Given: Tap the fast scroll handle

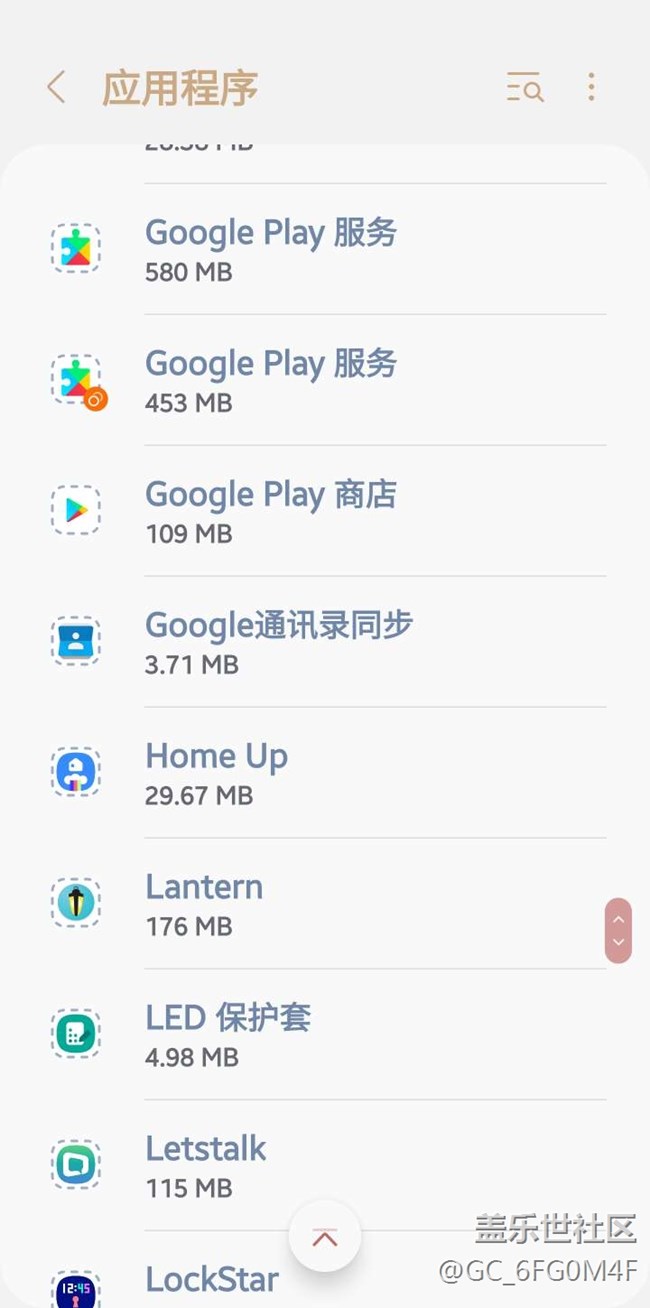Looking at the screenshot, I should (618, 930).
